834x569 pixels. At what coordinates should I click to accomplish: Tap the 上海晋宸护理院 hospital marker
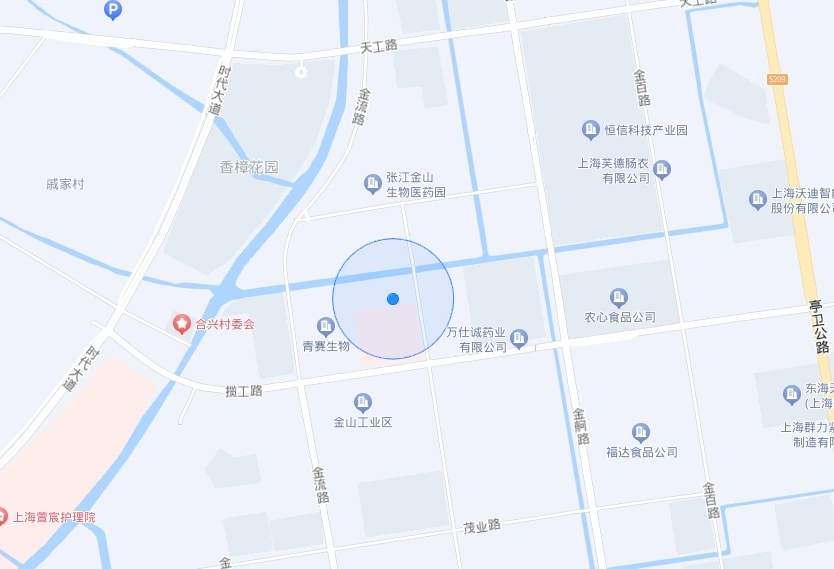(3, 517)
